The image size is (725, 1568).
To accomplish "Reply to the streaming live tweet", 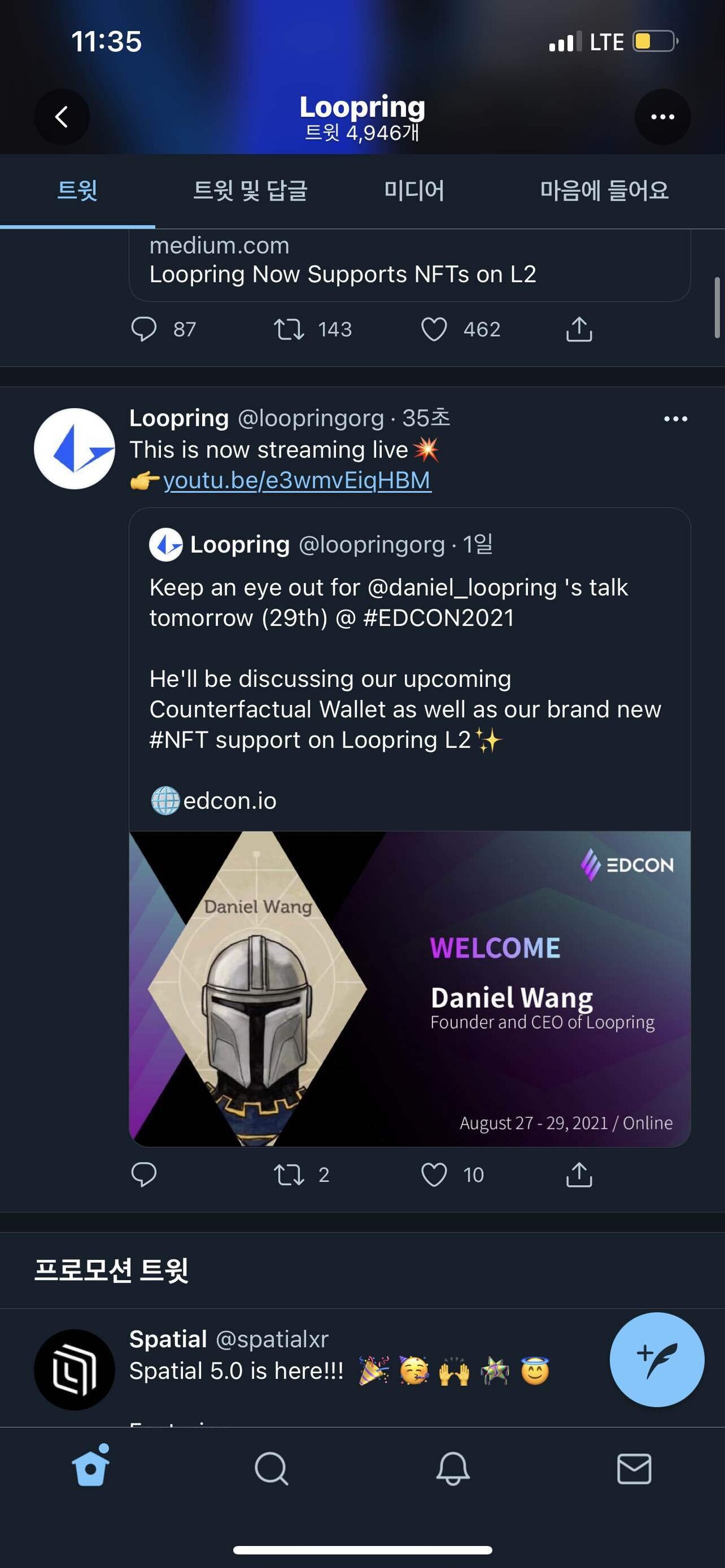I will (x=144, y=1174).
